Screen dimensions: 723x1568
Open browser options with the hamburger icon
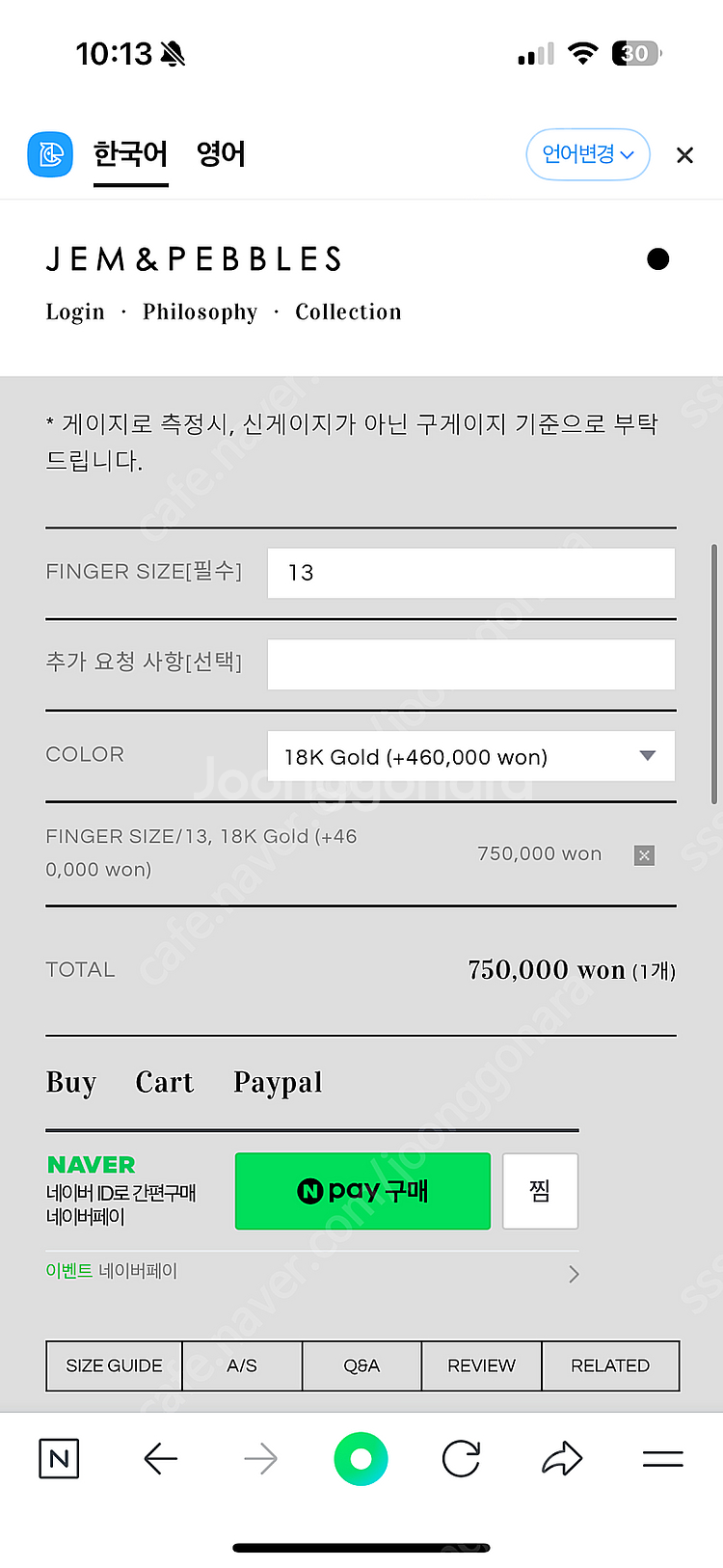pyautogui.click(x=662, y=1458)
